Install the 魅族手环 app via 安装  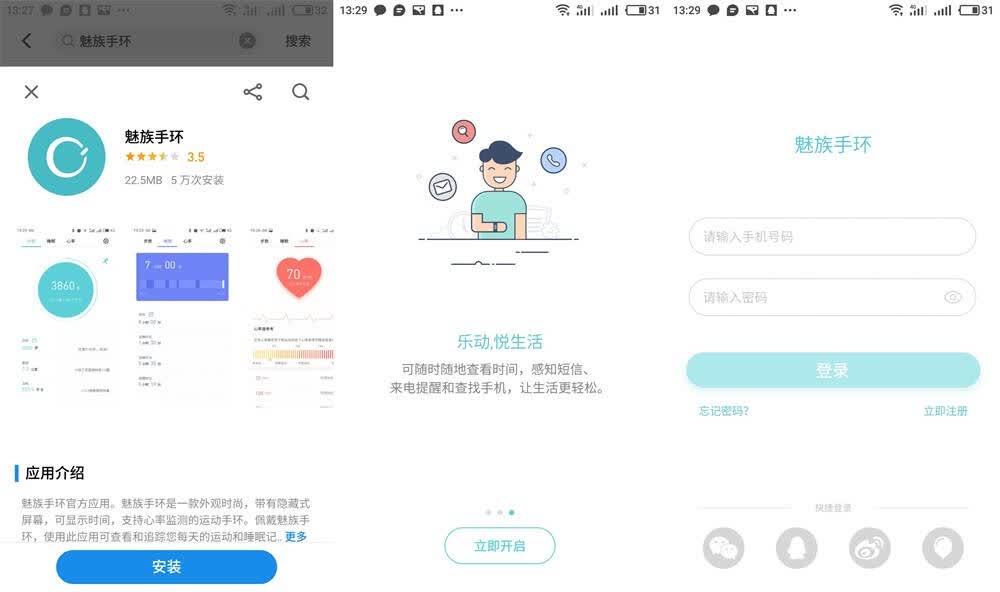[166, 566]
